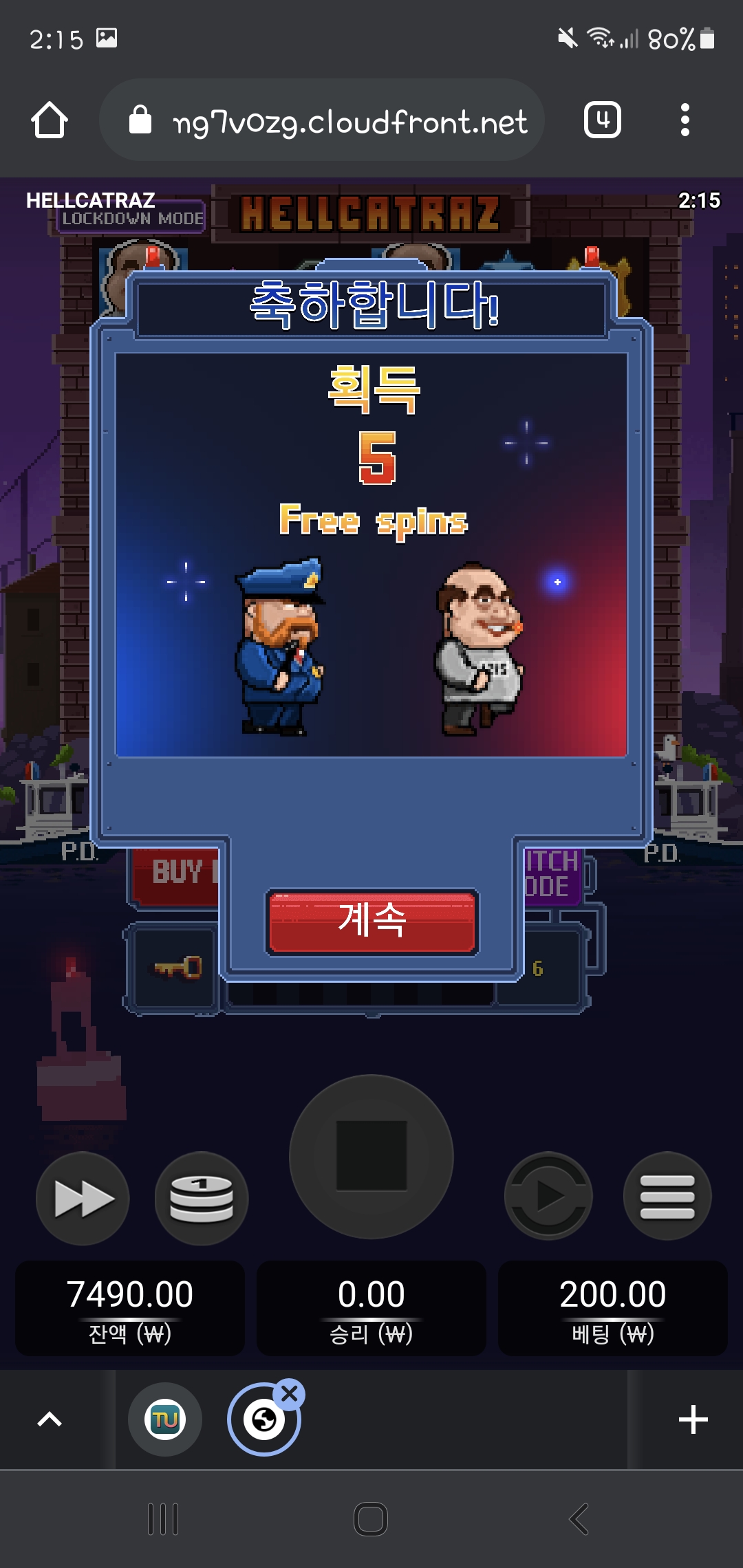Screen dimensions: 743x1568
Task: Open recent apps from the navigation bar
Action: coord(164,1519)
